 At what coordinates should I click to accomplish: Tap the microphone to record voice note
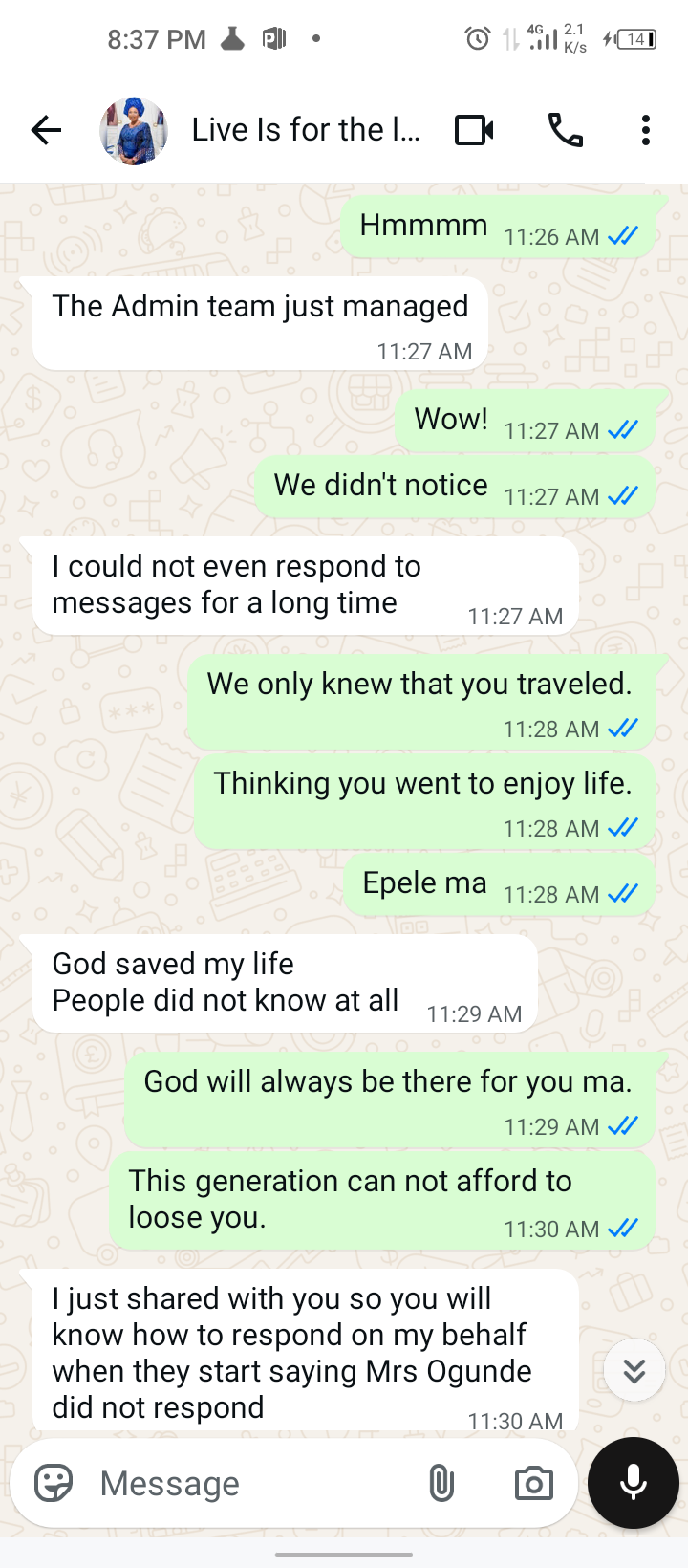[634, 1483]
